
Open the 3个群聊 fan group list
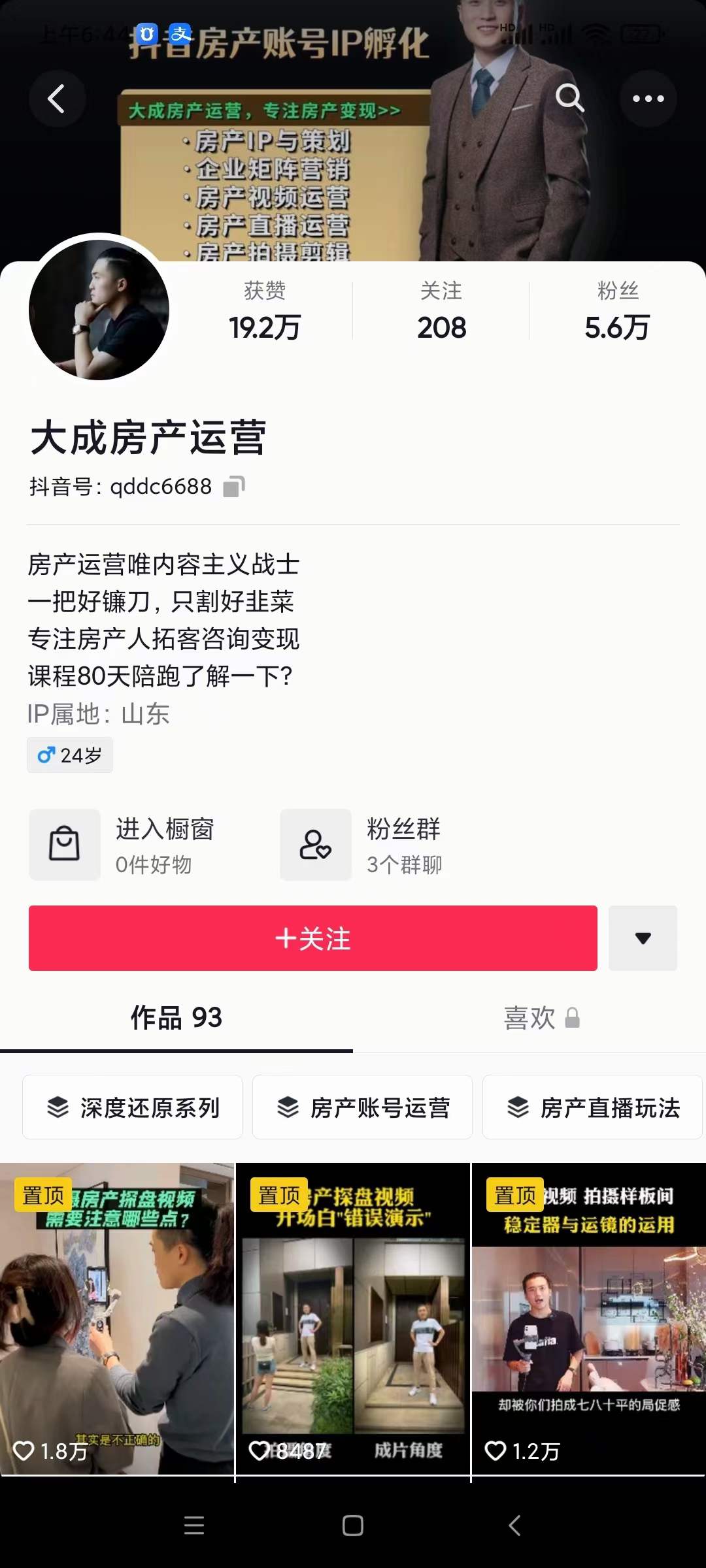[404, 864]
